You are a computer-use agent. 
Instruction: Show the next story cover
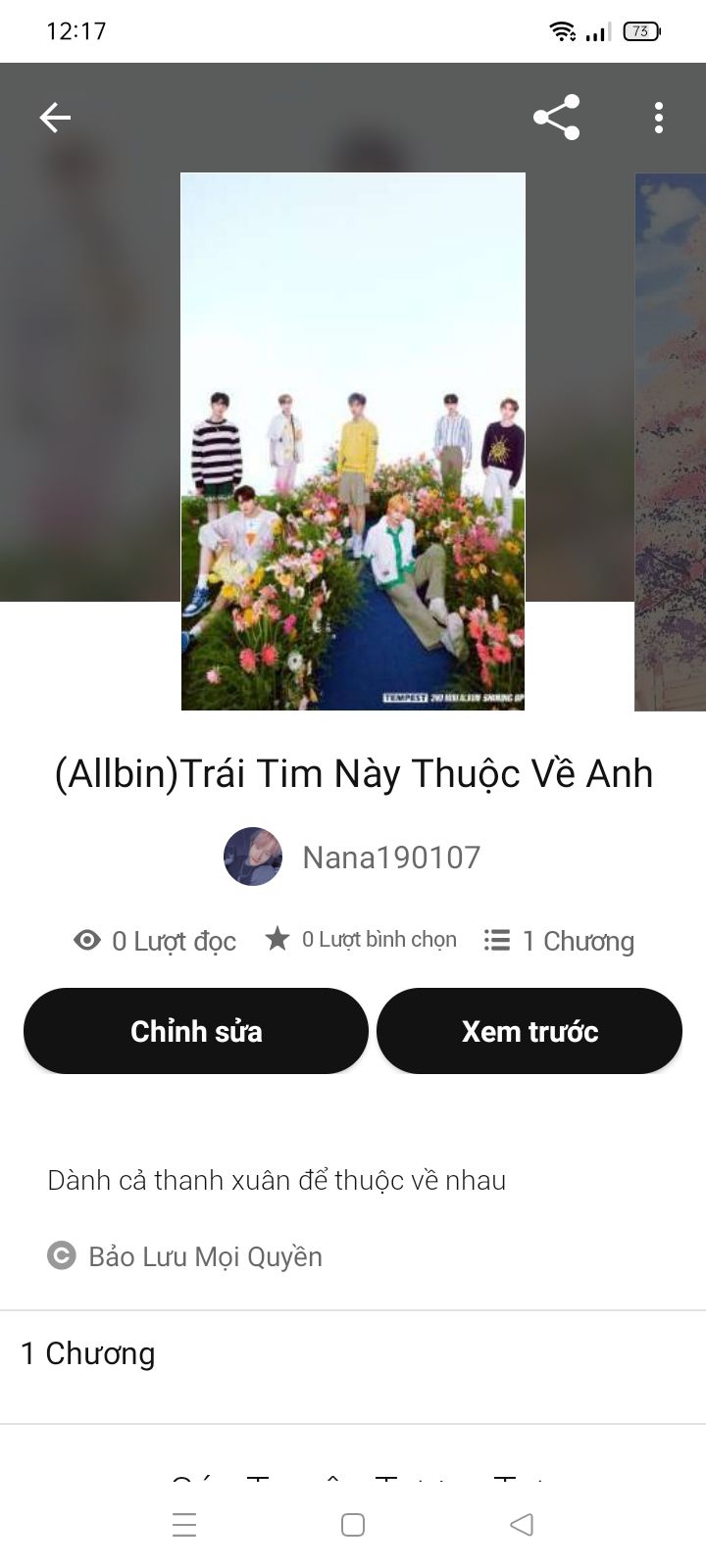pyautogui.click(x=671, y=441)
